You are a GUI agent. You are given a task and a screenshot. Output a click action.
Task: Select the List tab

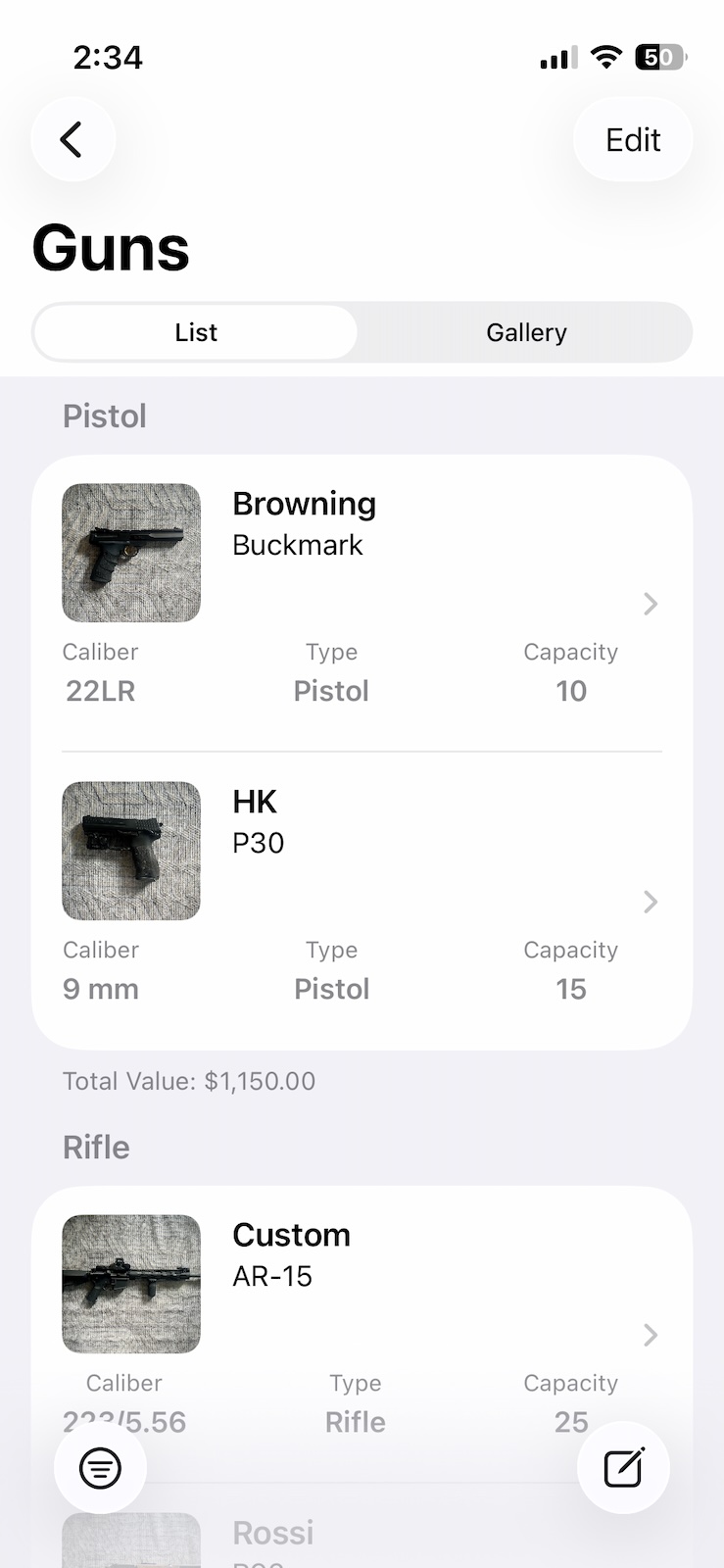click(x=194, y=332)
